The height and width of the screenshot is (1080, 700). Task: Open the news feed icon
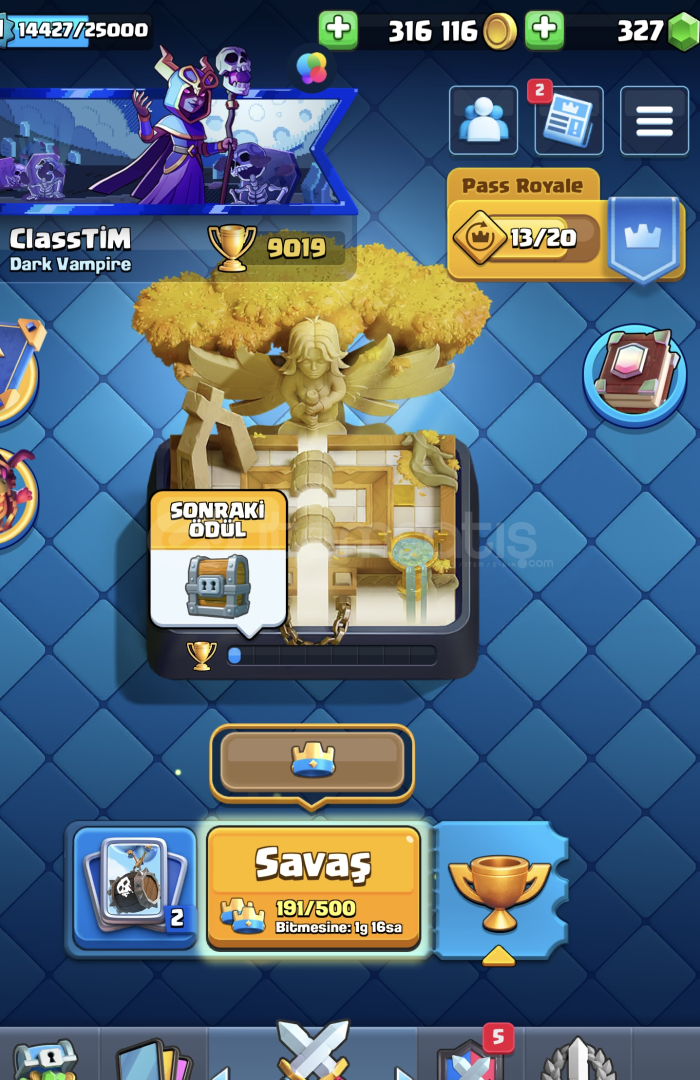(x=568, y=121)
